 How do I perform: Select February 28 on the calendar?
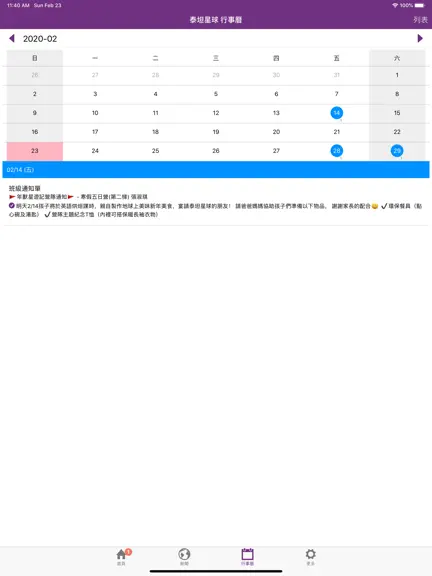pos(336,151)
